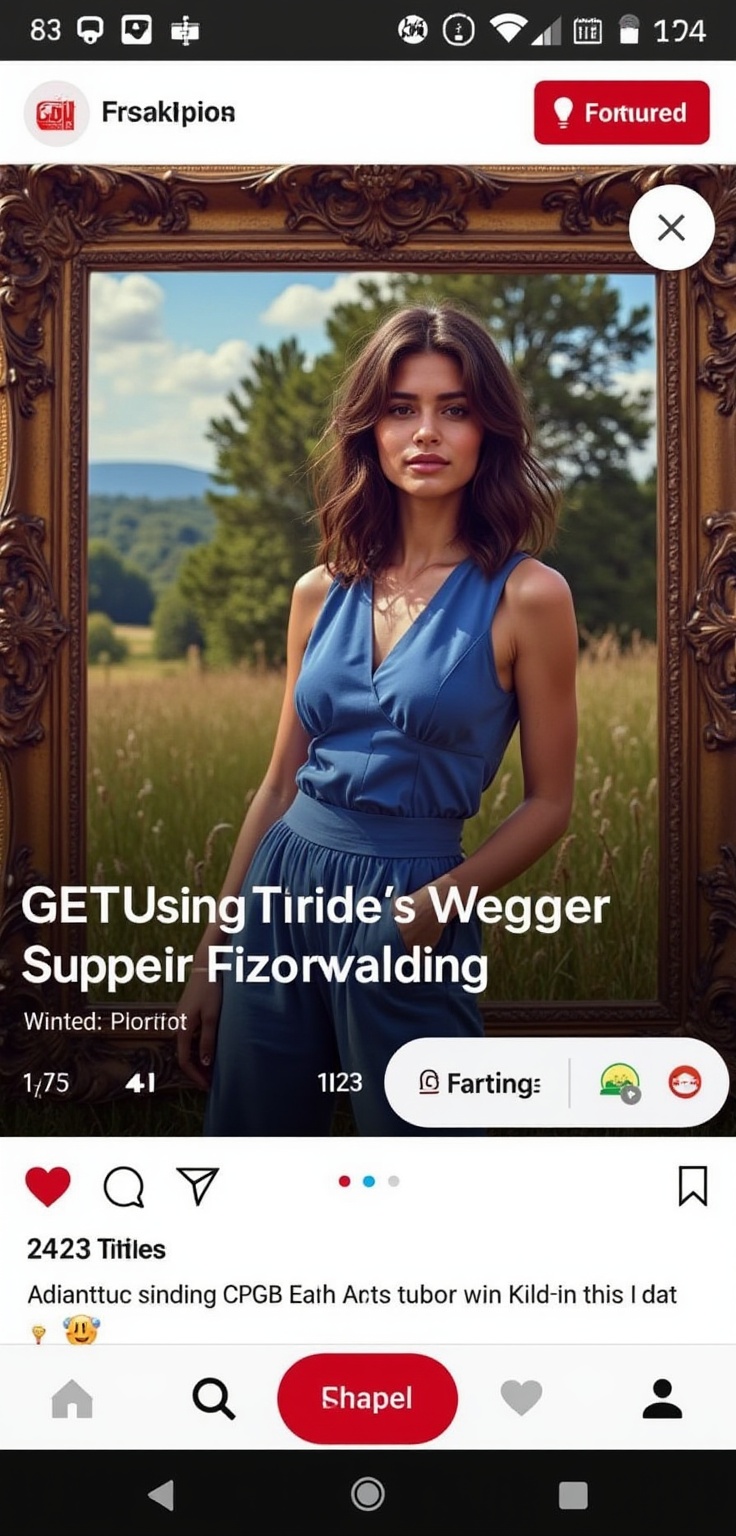Tap the red circle icon in pill
Image resolution: width=736 pixels, height=1536 pixels.
[685, 1082]
